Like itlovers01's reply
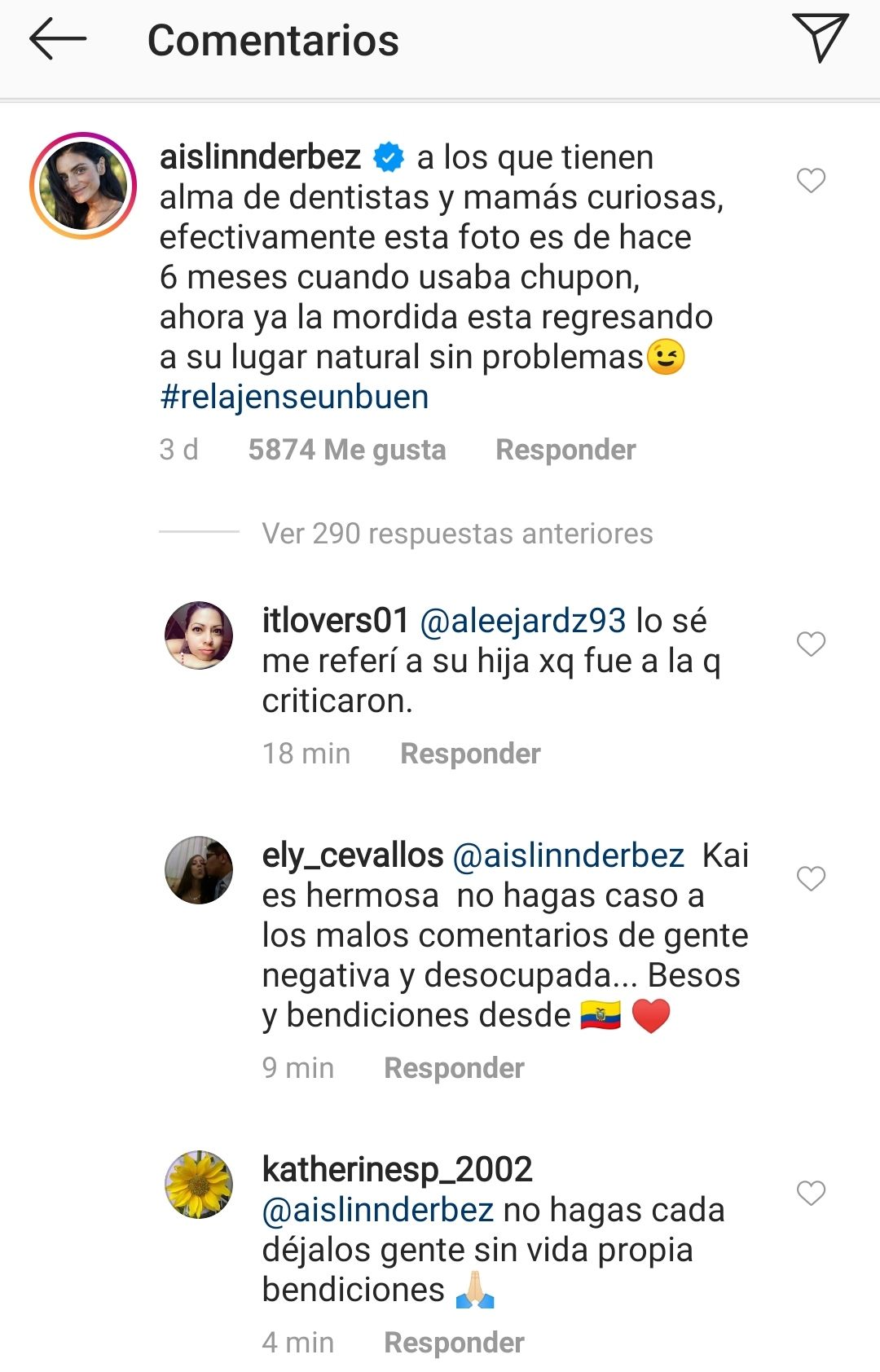This screenshot has width=880, height=1372. pos(811,644)
